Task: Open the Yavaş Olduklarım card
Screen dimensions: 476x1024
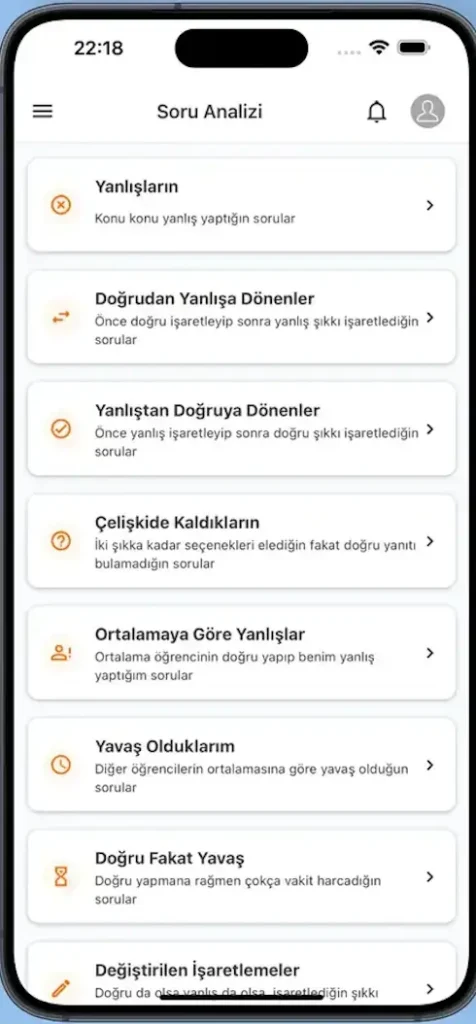Action: pos(242,765)
